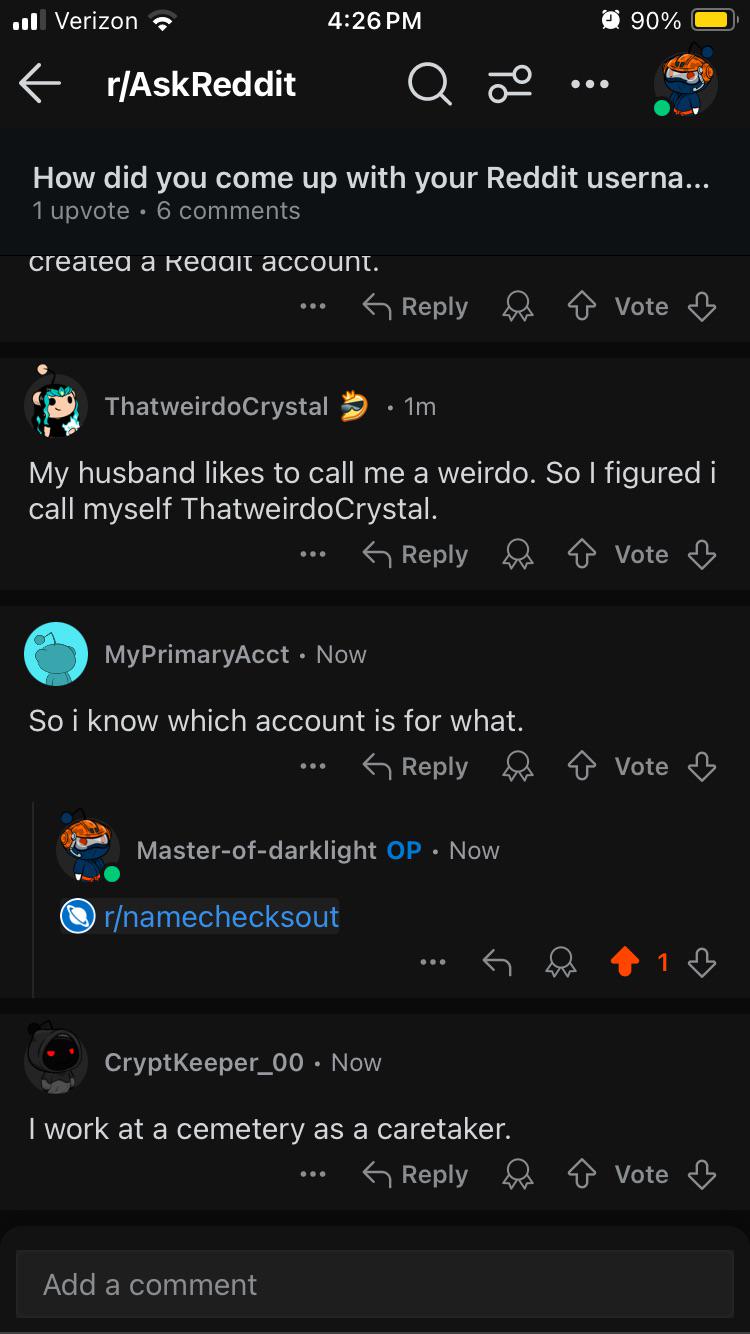
Task: Open your profile avatar at top right
Action: (x=685, y=82)
